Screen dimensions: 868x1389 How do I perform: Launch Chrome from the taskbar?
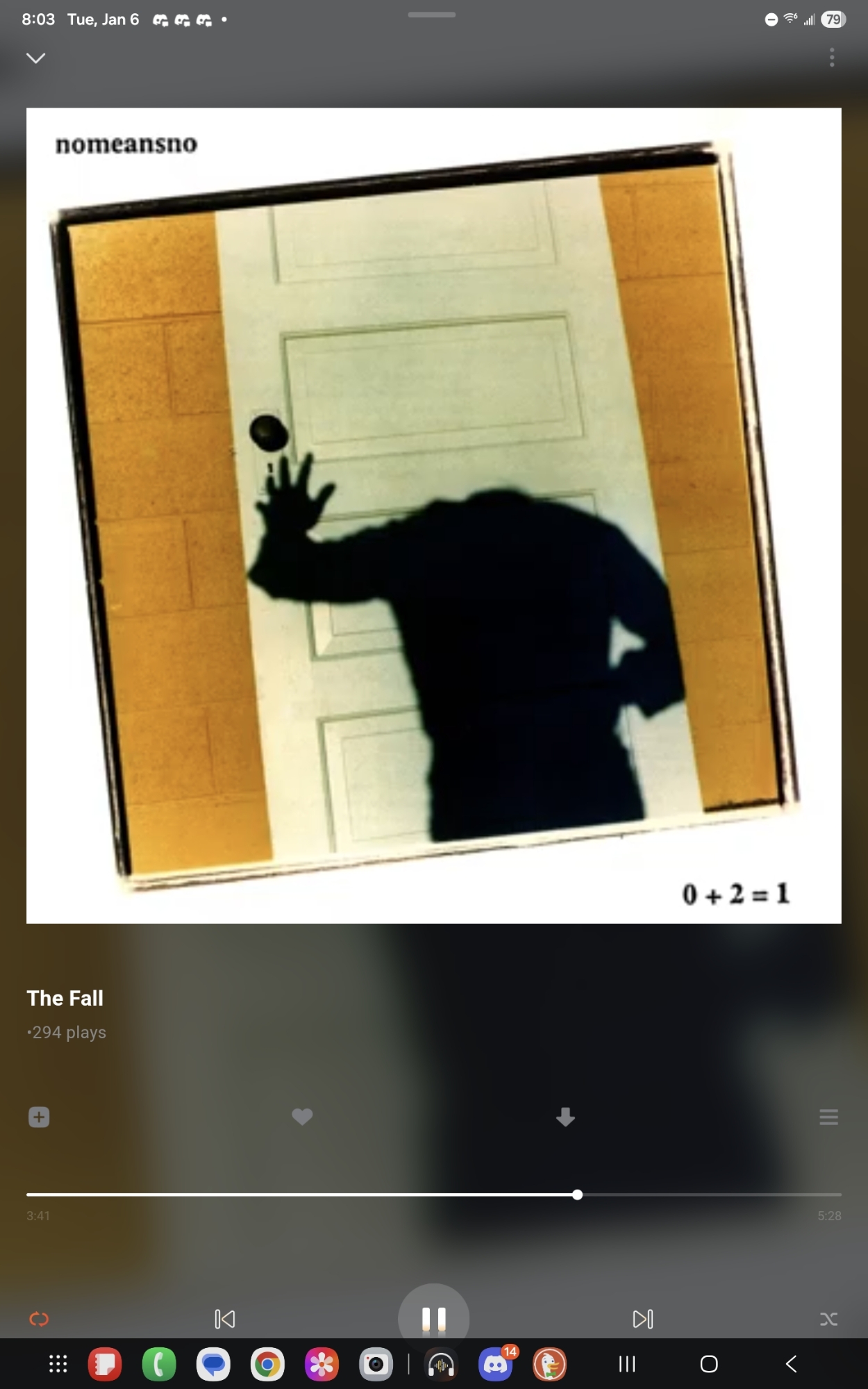click(267, 1364)
